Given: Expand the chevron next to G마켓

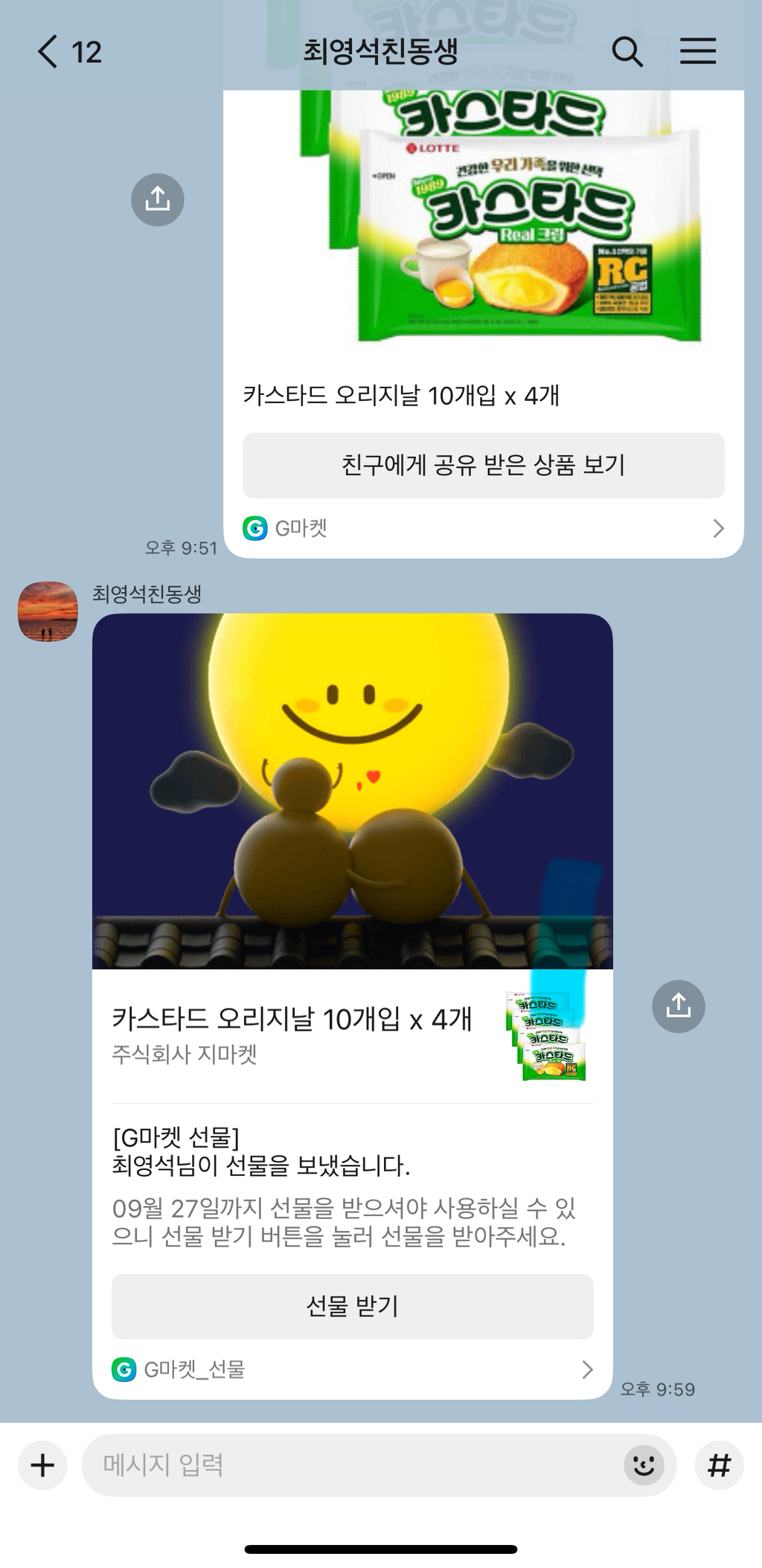Looking at the screenshot, I should (x=717, y=528).
